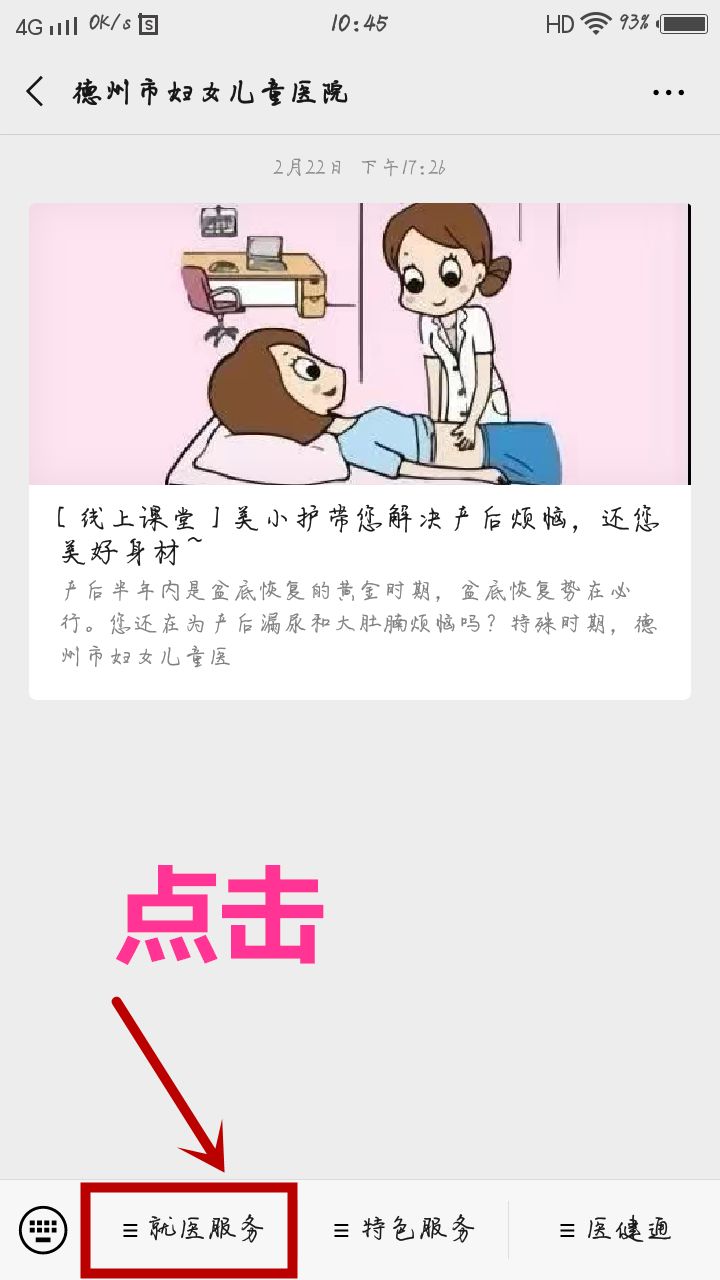
Task: Open the more options ellipsis menu
Action: click(x=668, y=91)
